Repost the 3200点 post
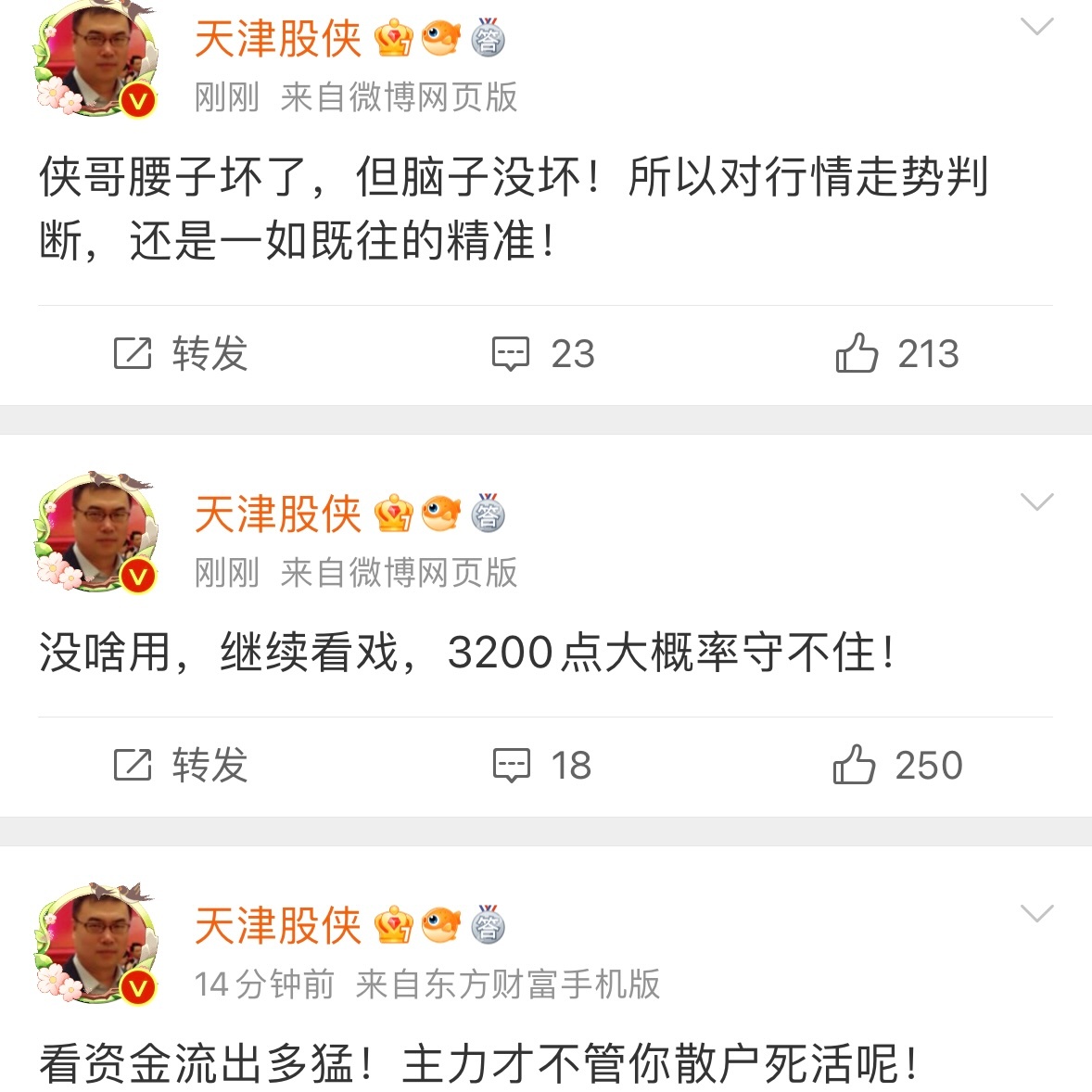This screenshot has height=1092, width=1092. tap(180, 766)
